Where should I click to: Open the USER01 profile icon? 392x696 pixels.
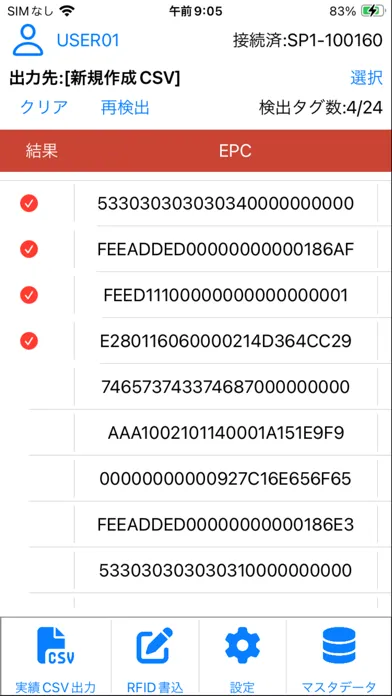point(28,40)
